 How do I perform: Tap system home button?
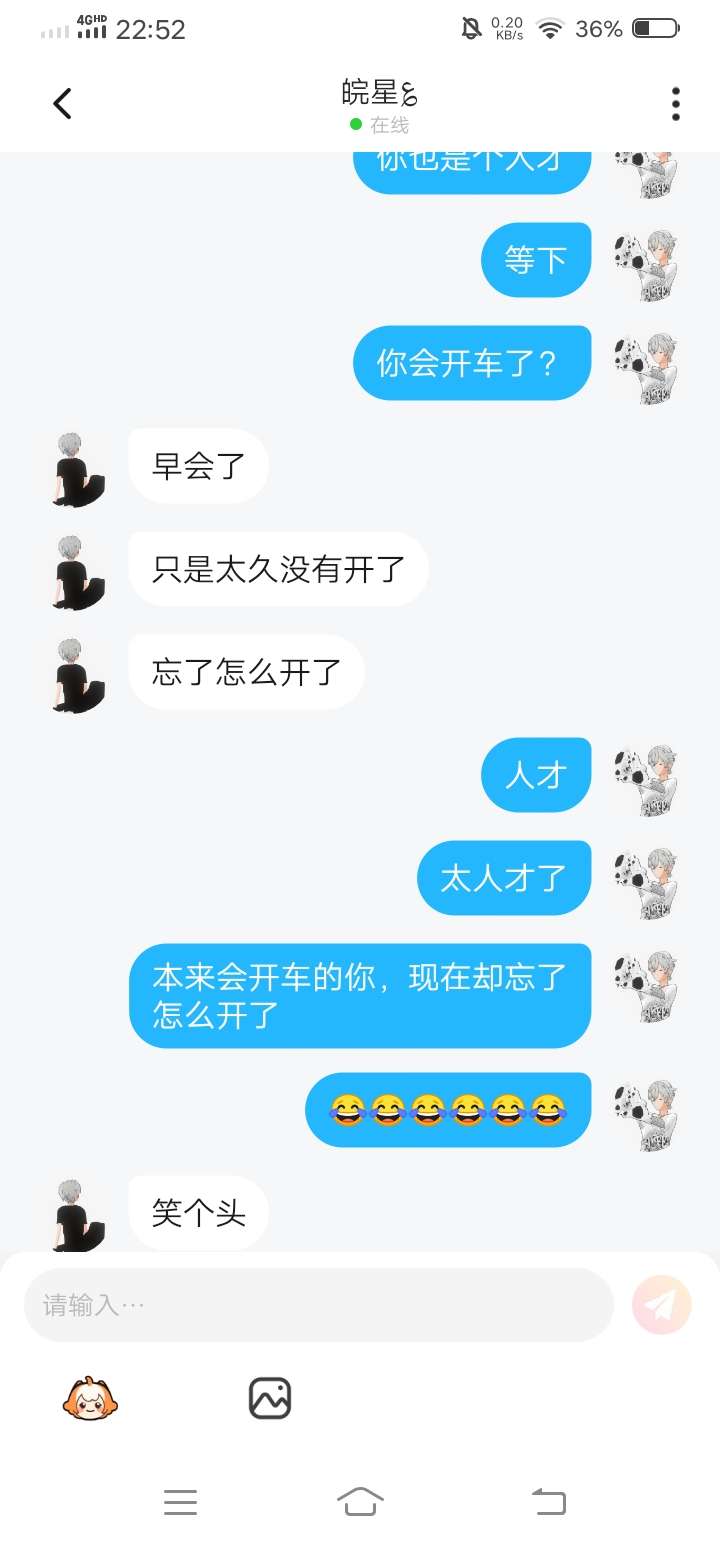point(360,1501)
